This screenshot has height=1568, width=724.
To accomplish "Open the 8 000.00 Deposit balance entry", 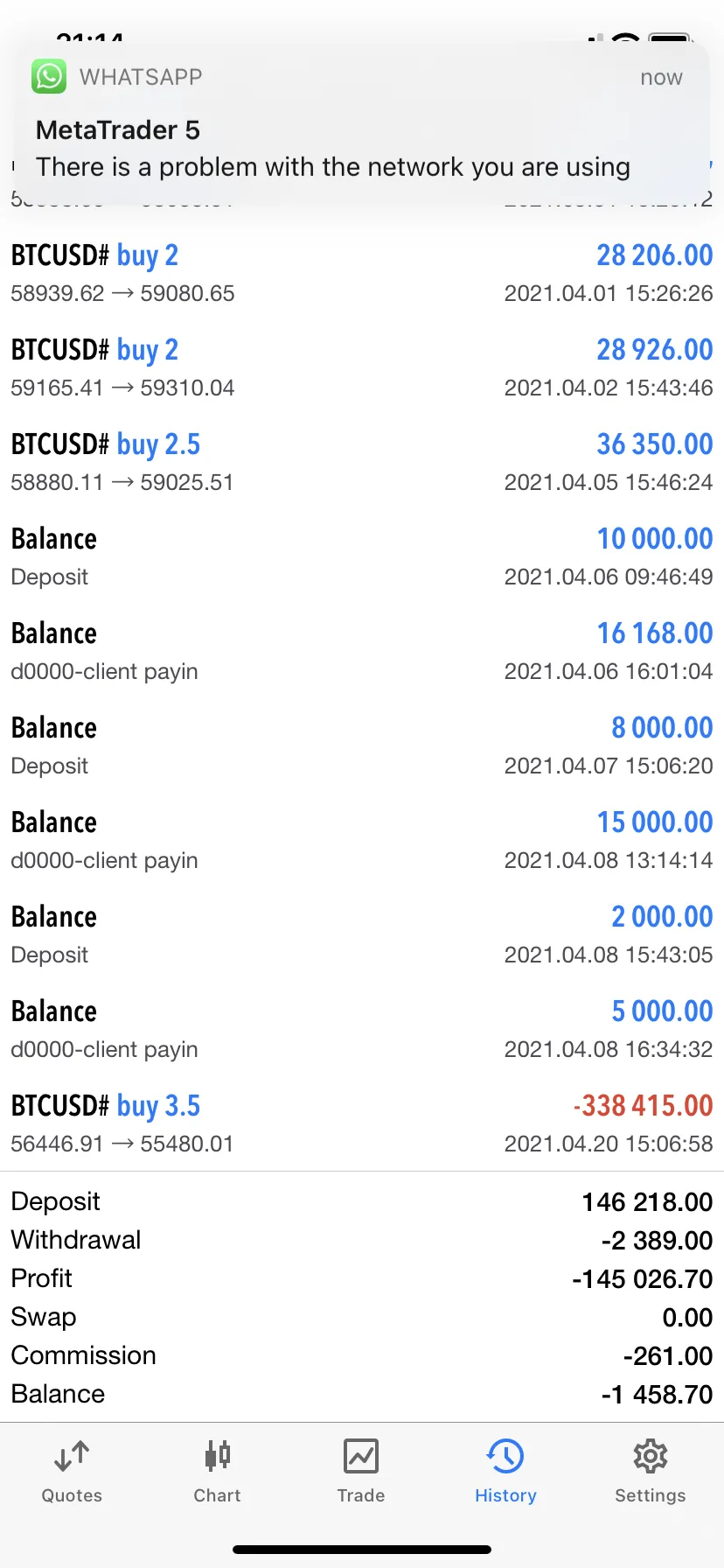I will [362, 745].
